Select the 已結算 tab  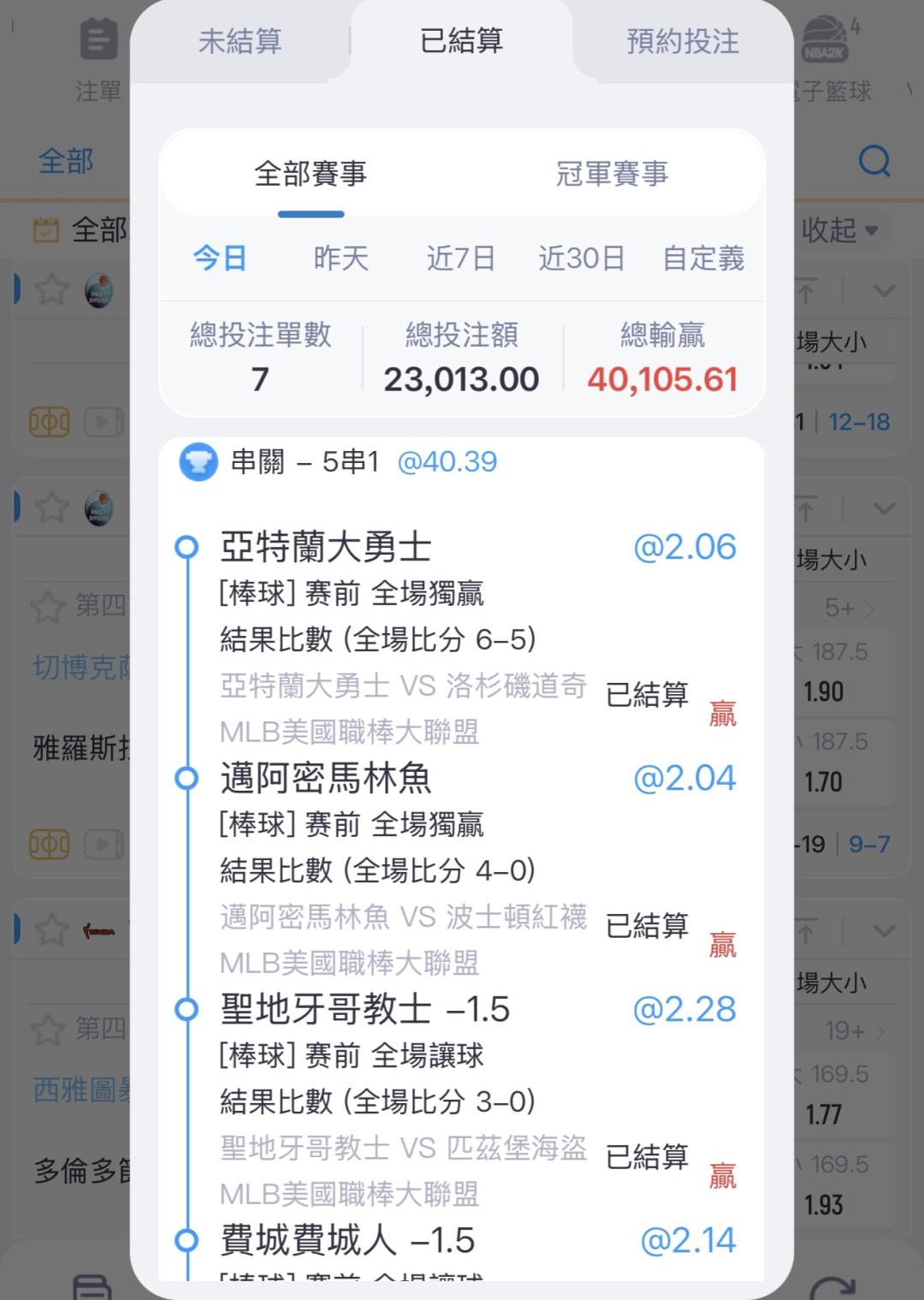[x=462, y=40]
